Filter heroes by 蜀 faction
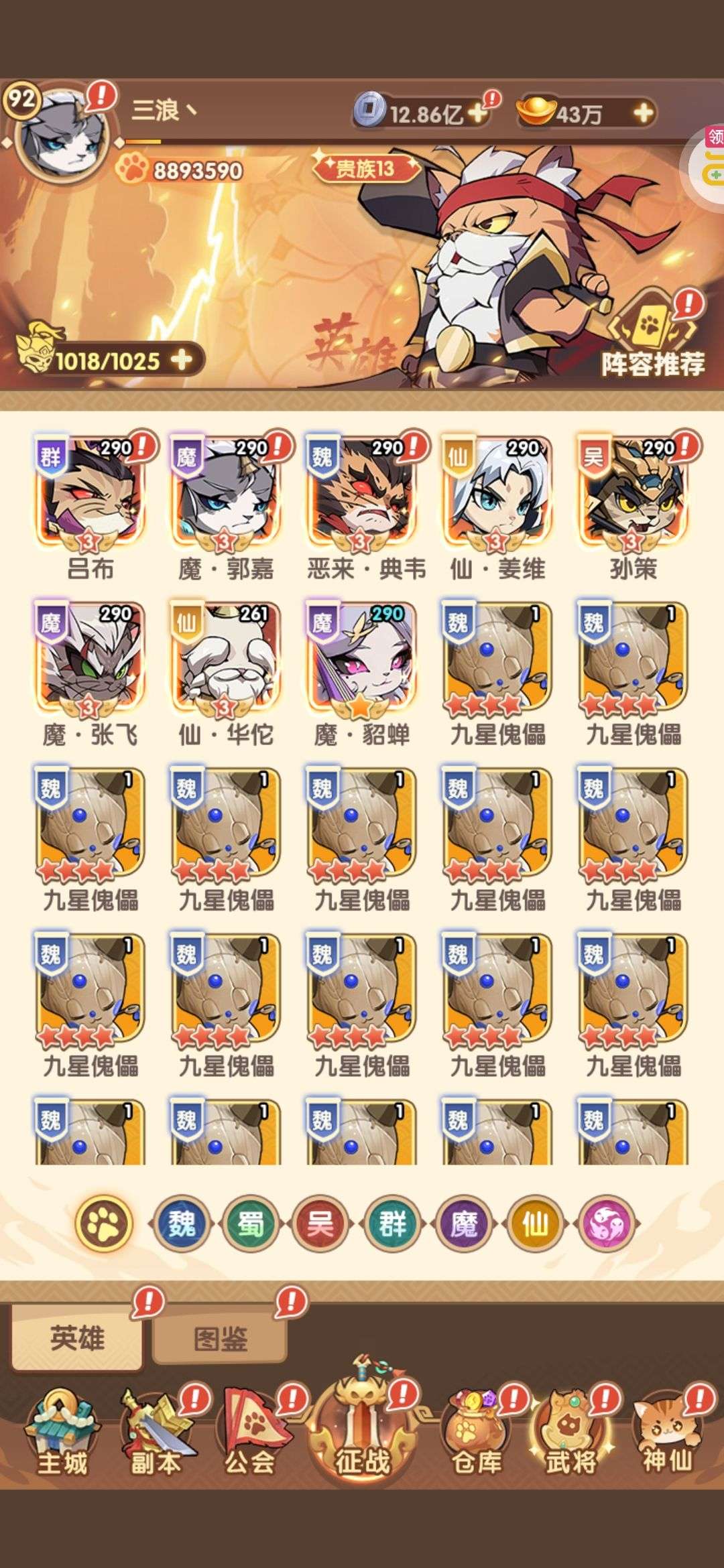 pos(251,1224)
